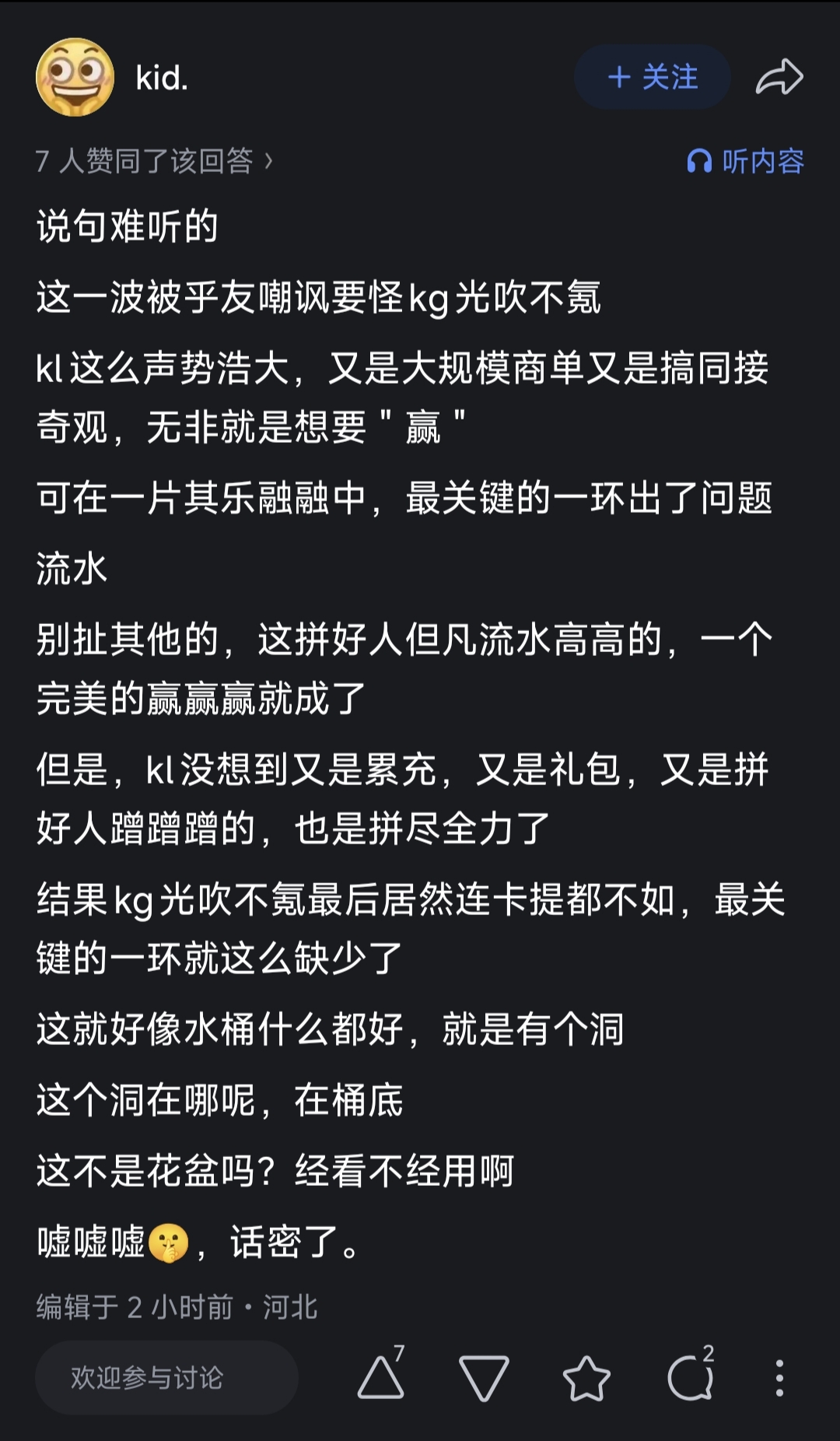The width and height of the screenshot is (840, 1441).
Task: Listen to the answer with 听内容
Action: [745, 161]
